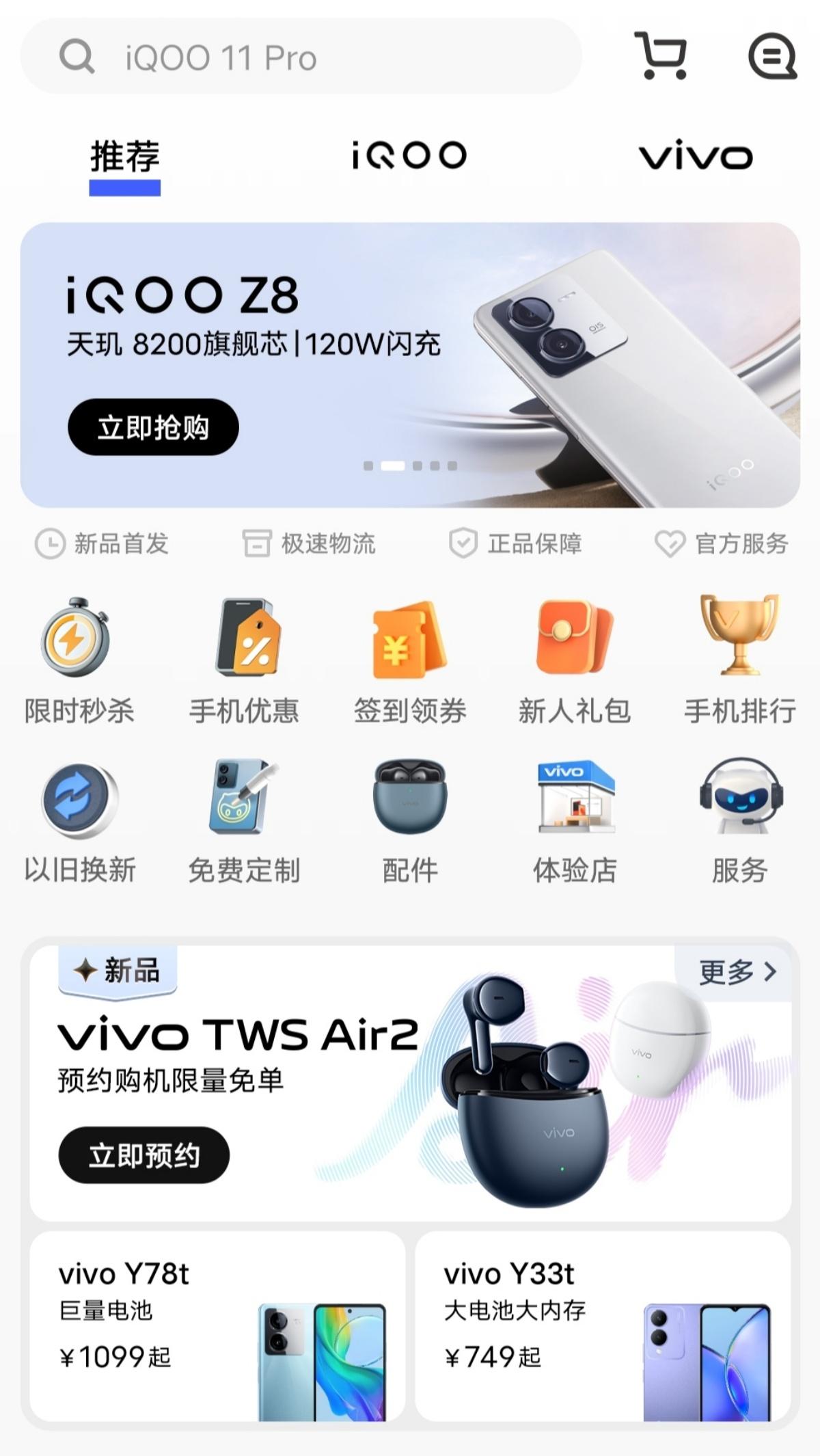The image size is (820, 1456).
Task: Tap 立即抢购 on the iQOO Z8 banner
Action: pyautogui.click(x=153, y=427)
